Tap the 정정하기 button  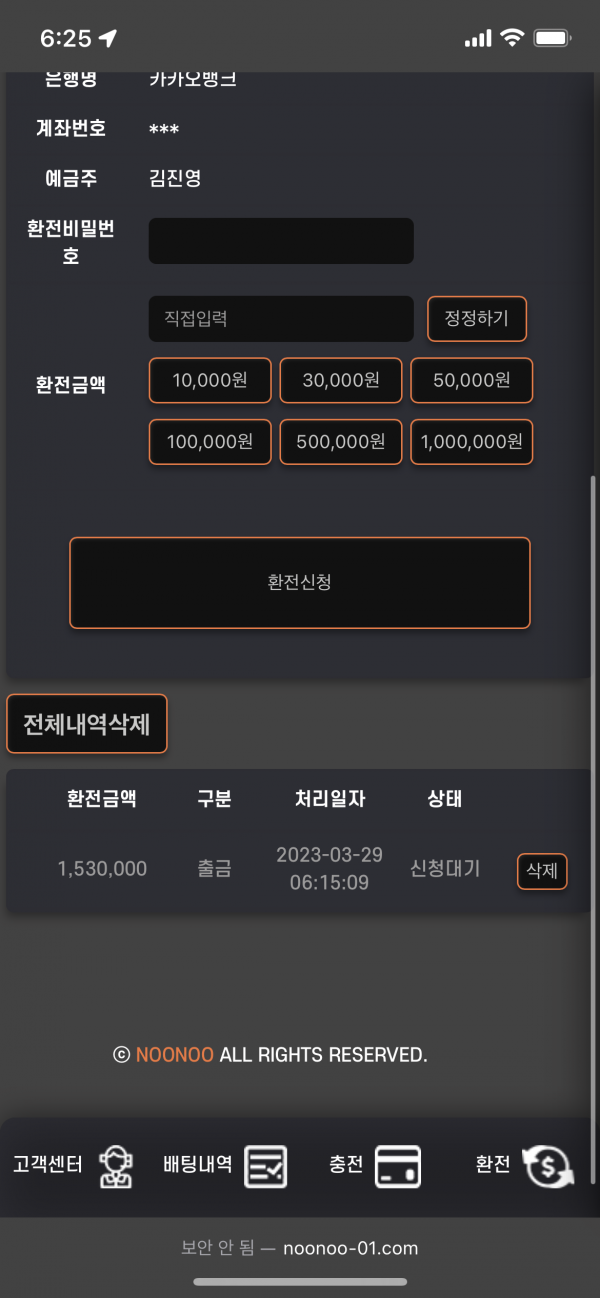(x=477, y=319)
